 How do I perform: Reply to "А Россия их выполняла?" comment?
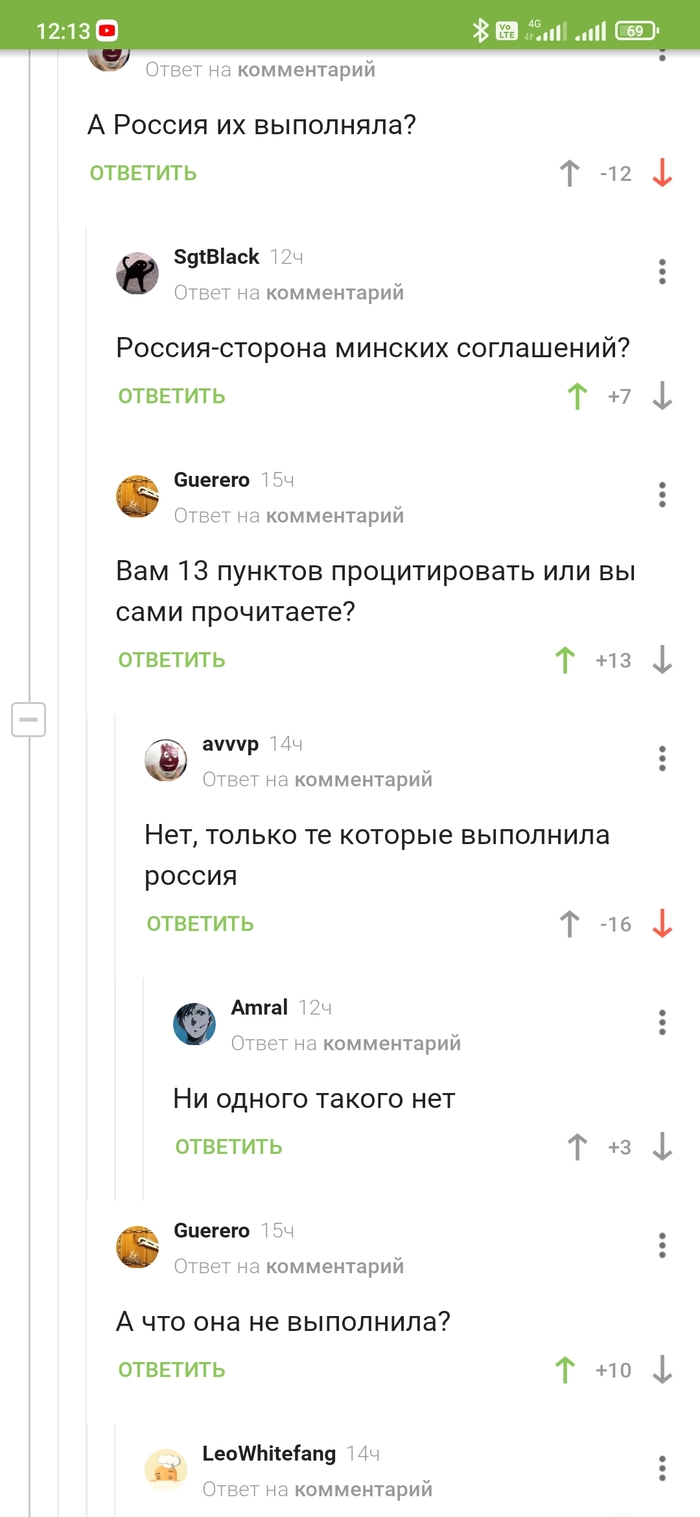click(x=143, y=173)
